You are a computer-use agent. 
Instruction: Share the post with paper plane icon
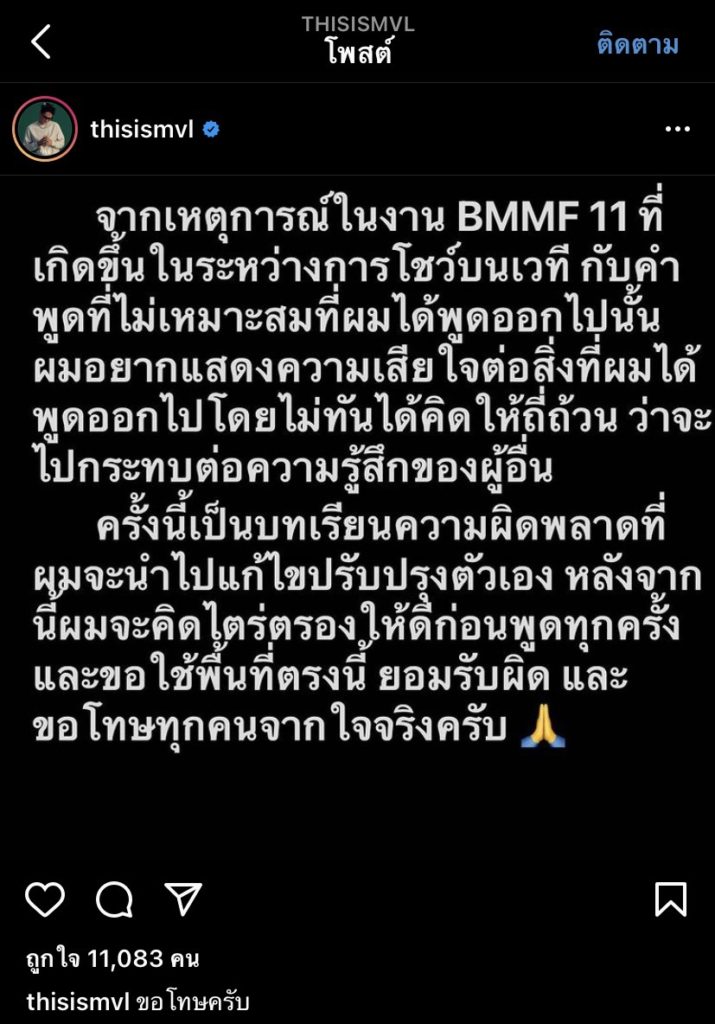coord(183,899)
